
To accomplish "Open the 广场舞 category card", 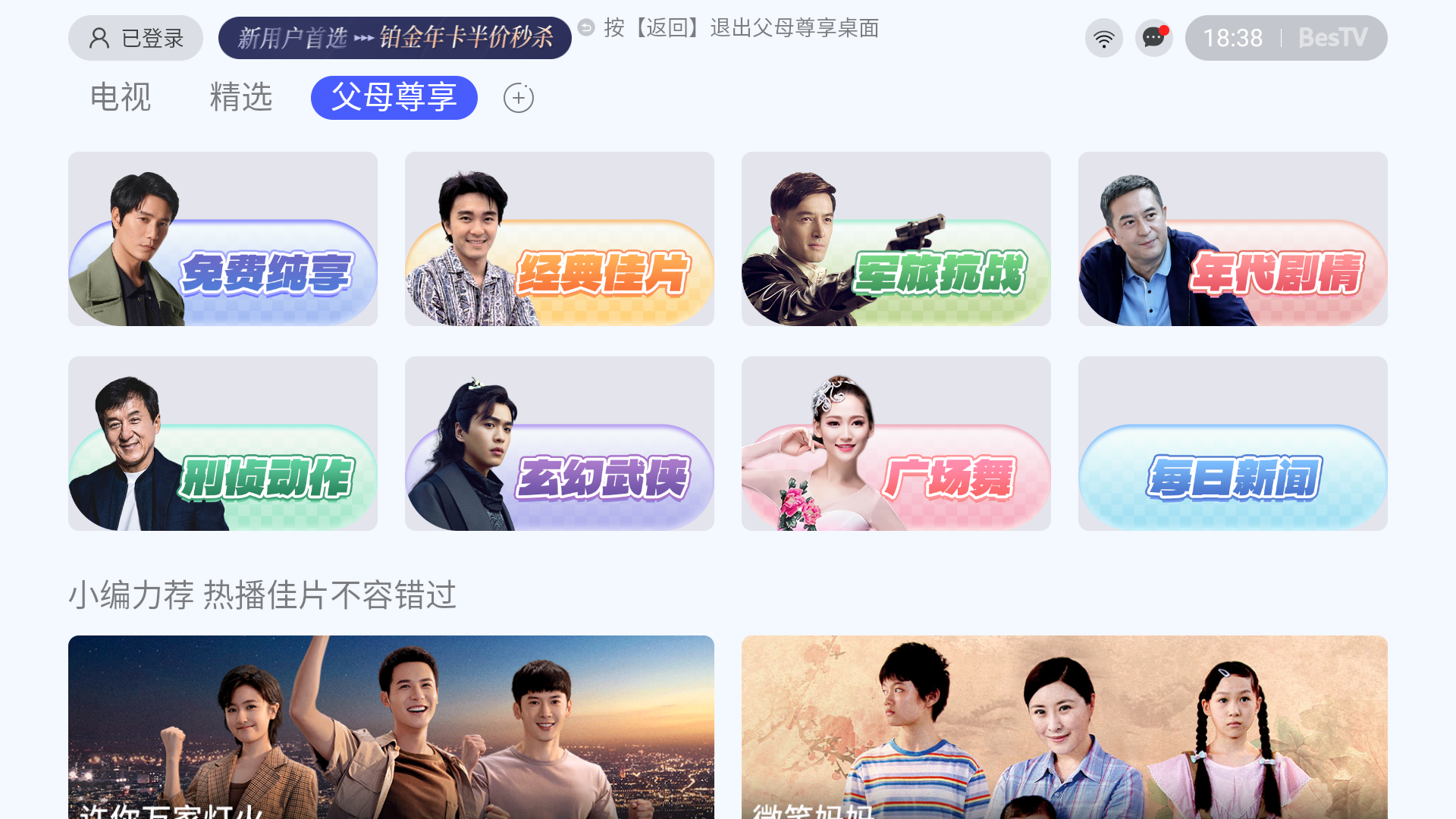I will point(896,444).
